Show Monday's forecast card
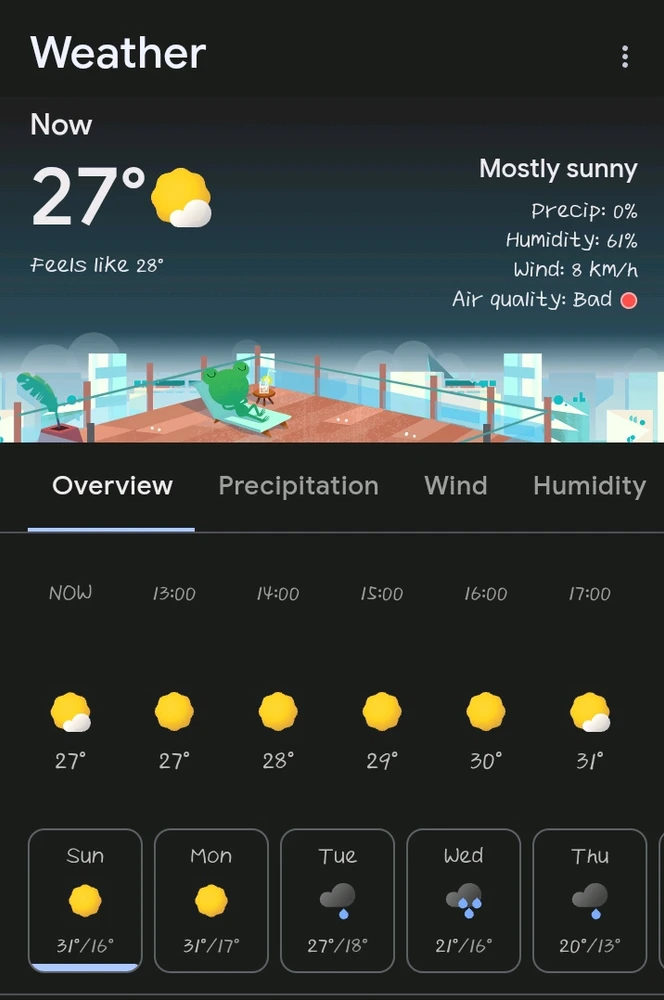 211,900
